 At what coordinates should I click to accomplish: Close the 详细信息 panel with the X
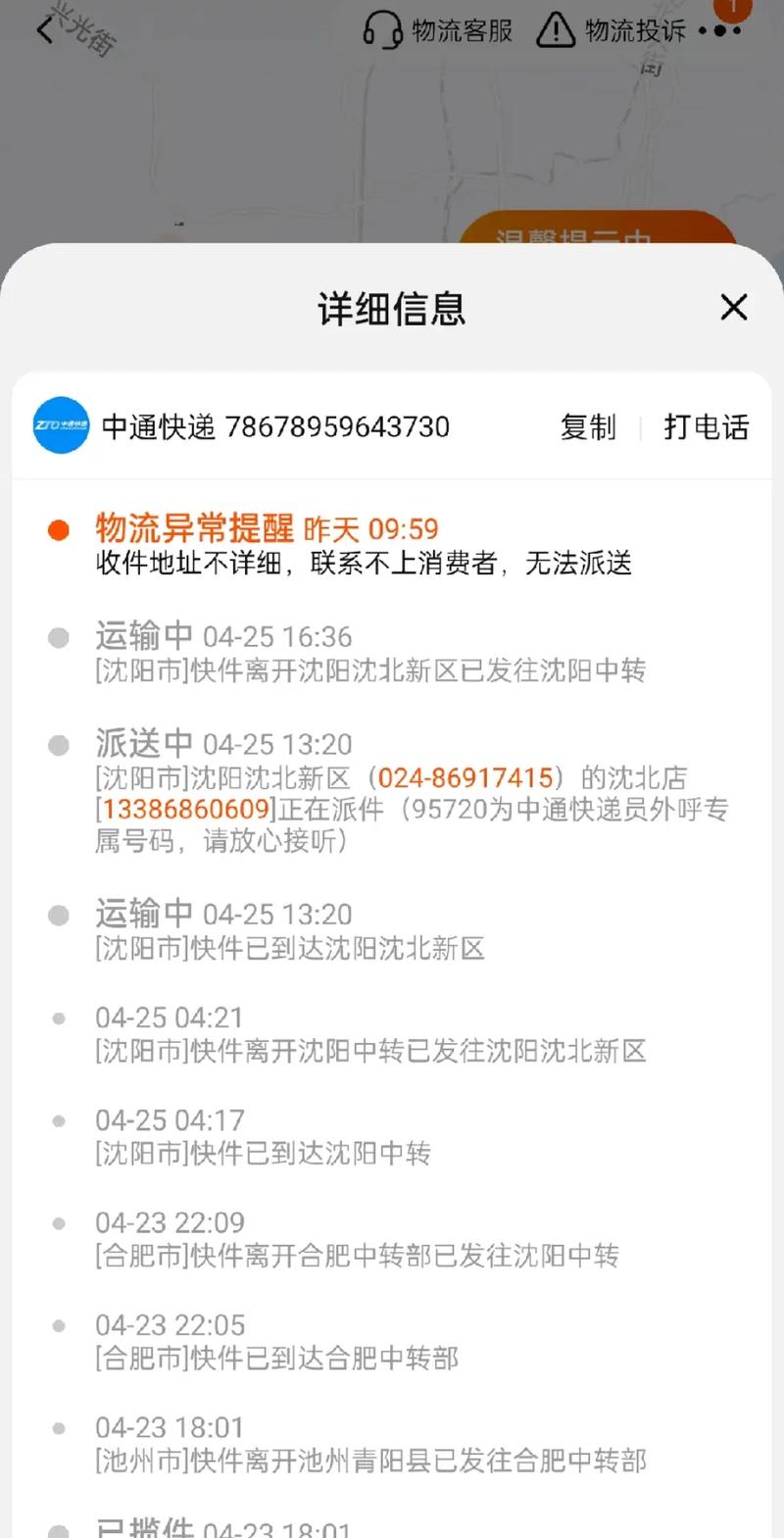click(x=733, y=308)
